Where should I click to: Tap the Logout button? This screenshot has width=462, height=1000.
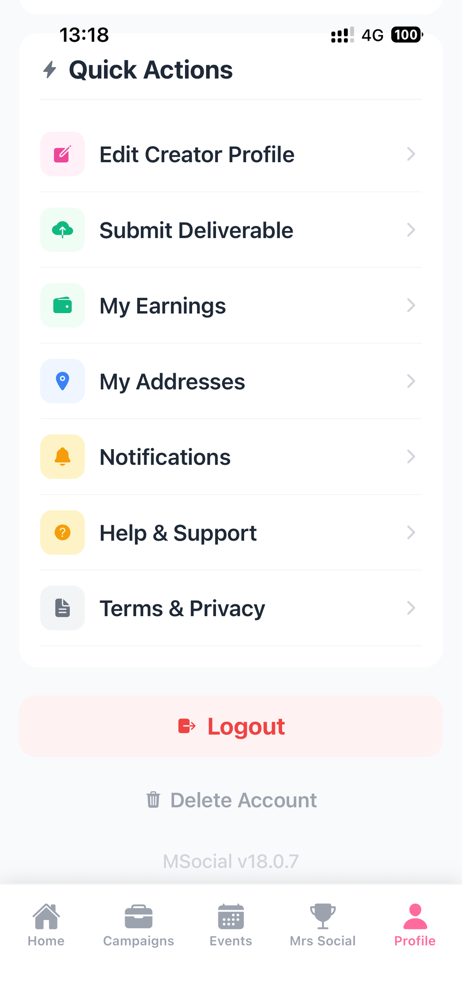pos(230,726)
